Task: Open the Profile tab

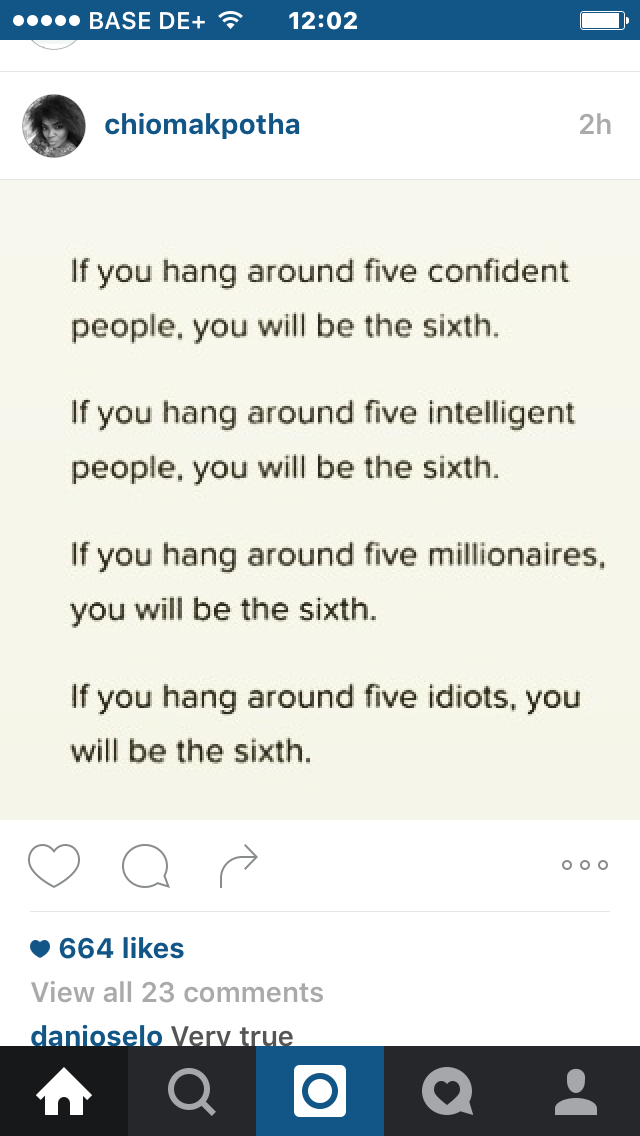Action: click(575, 1091)
